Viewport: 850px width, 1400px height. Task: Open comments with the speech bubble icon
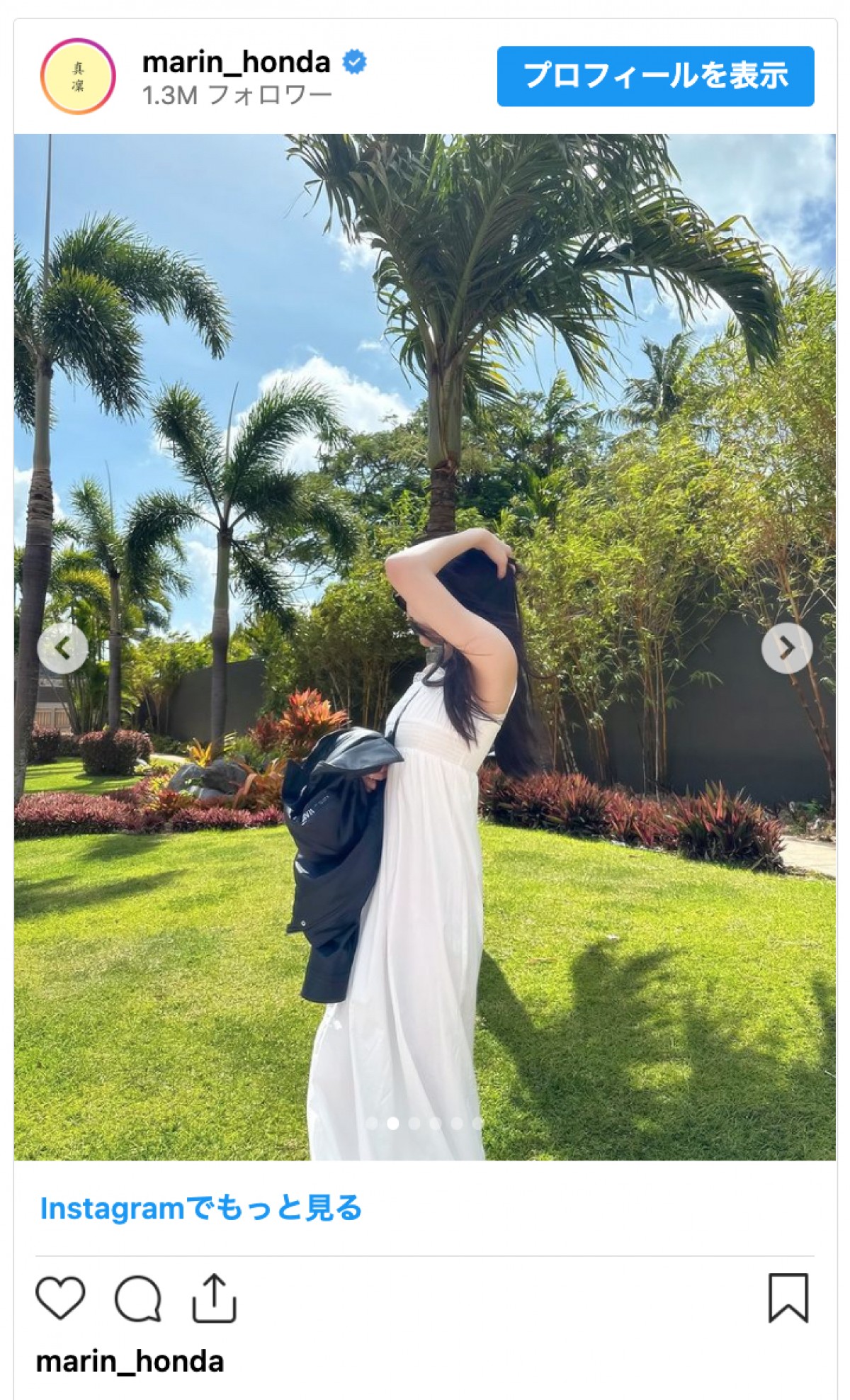point(138,1298)
